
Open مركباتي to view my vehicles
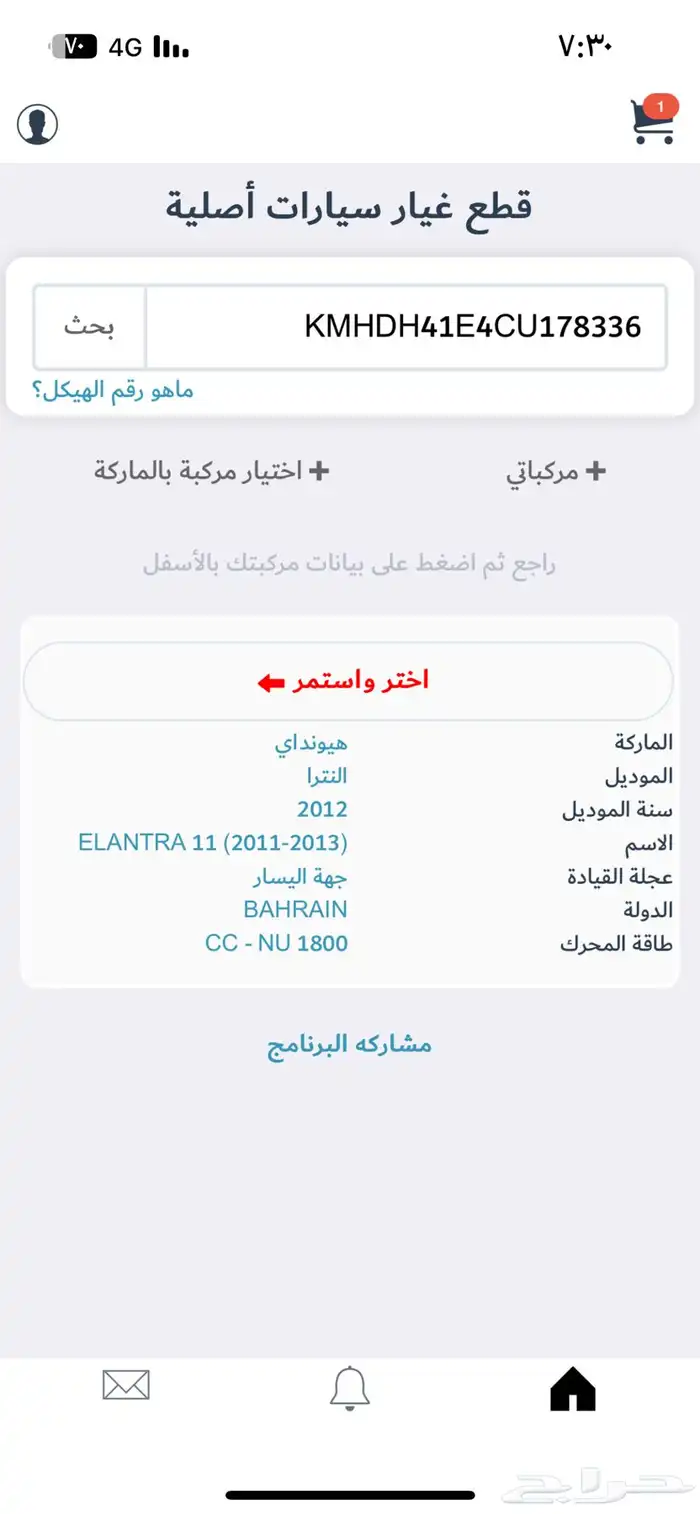click(x=556, y=472)
